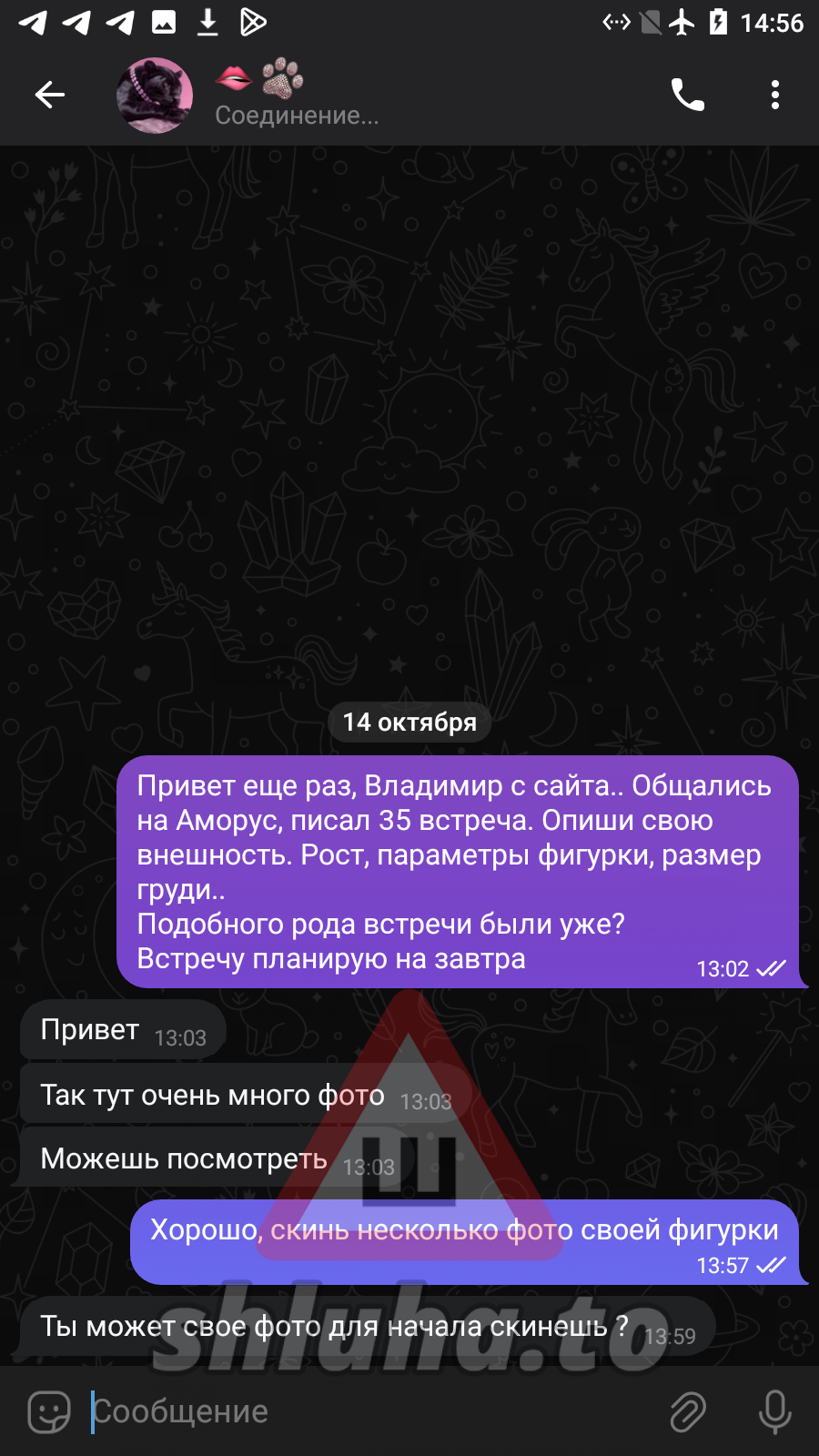Start a voice call
Screen dimensions: 819x1456
point(688,95)
